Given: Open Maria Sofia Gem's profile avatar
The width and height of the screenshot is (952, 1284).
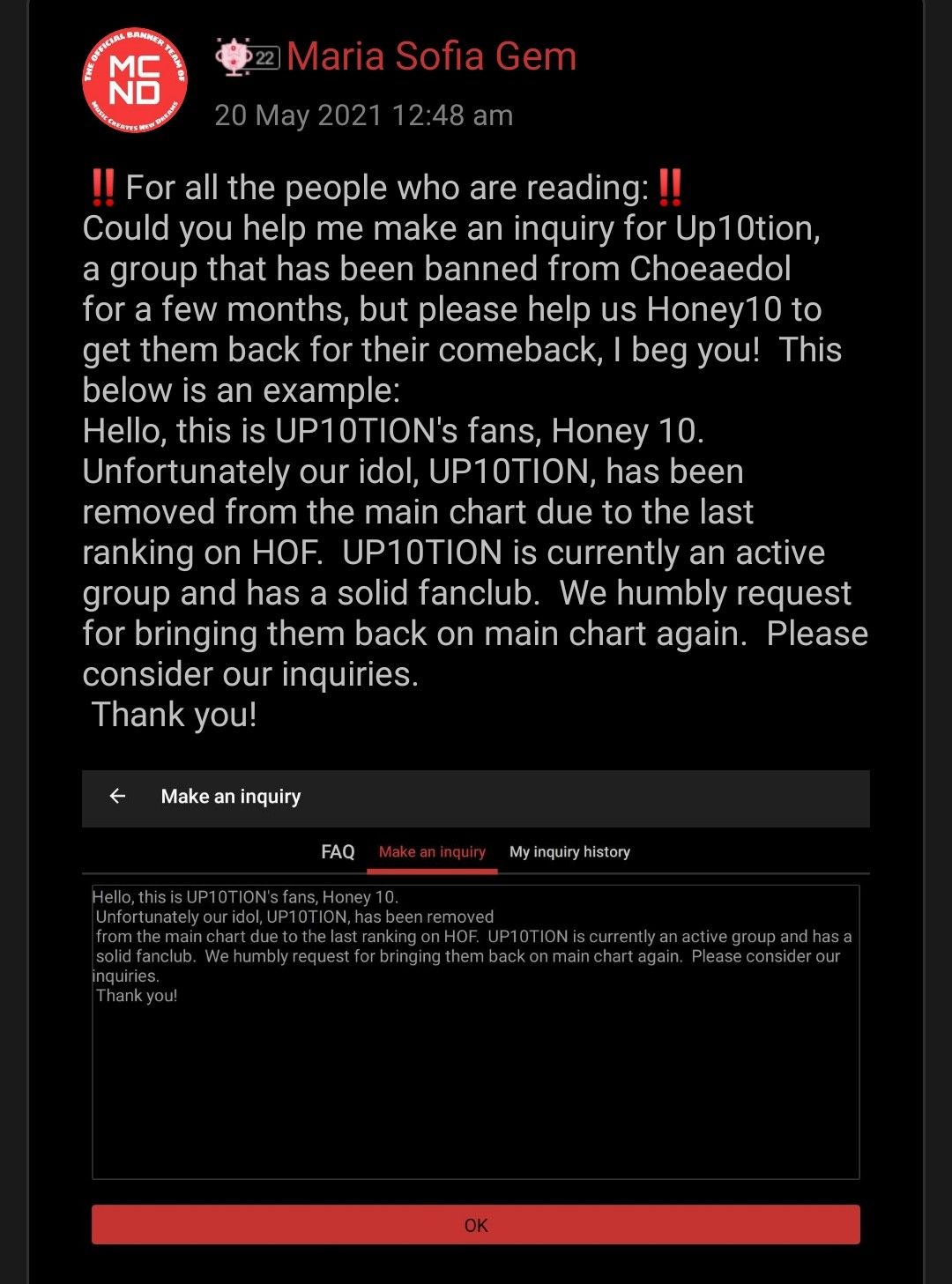Looking at the screenshot, I should (135, 79).
